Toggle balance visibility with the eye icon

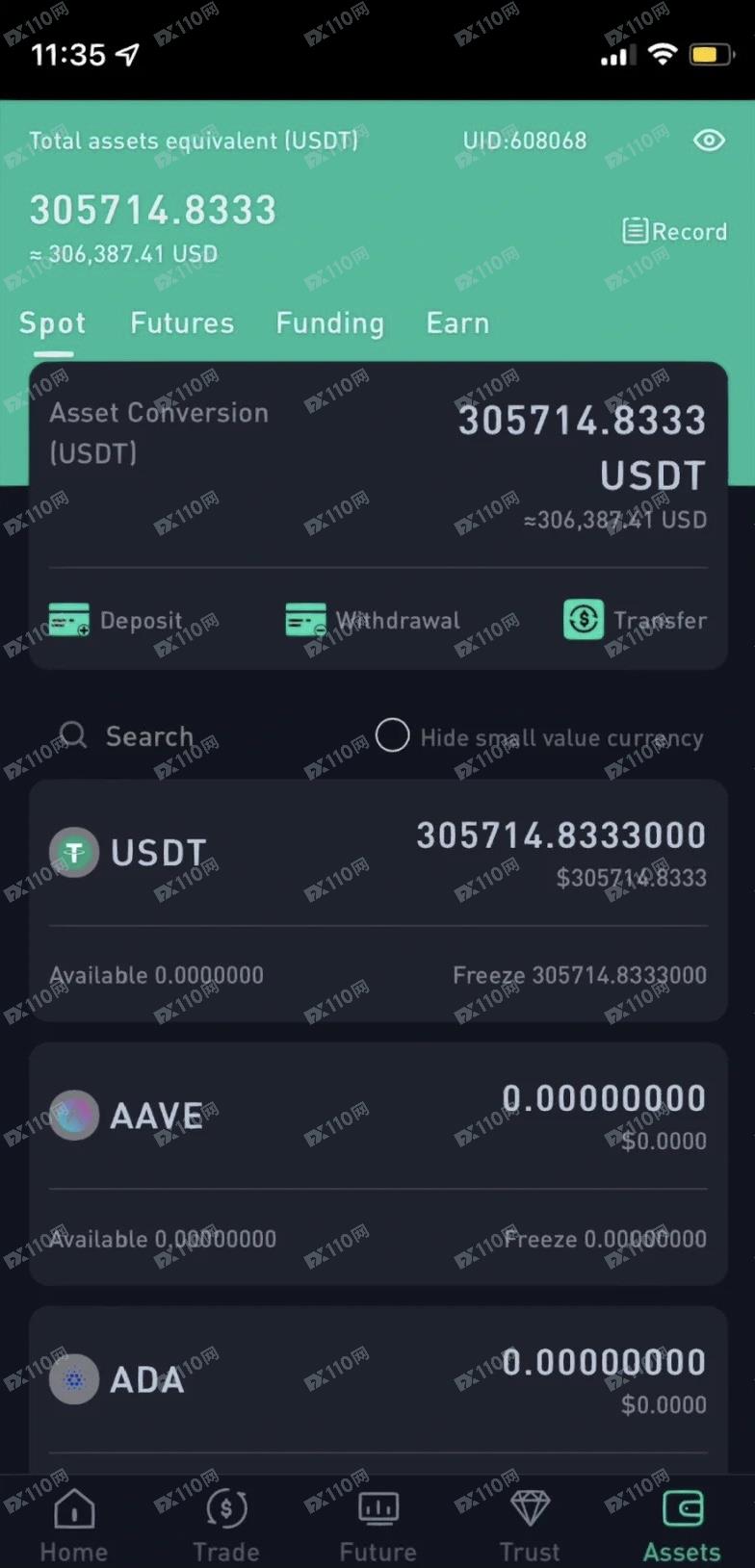pyautogui.click(x=709, y=141)
